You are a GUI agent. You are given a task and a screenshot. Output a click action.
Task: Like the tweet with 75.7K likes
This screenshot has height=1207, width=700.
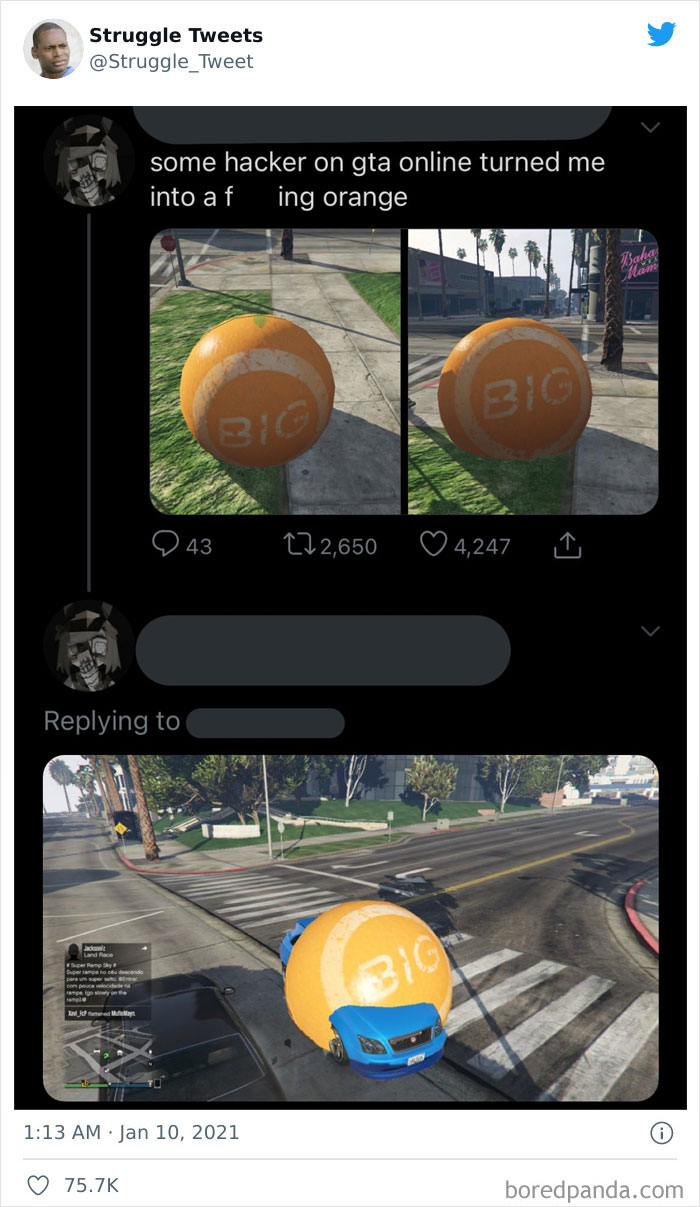38,1185
